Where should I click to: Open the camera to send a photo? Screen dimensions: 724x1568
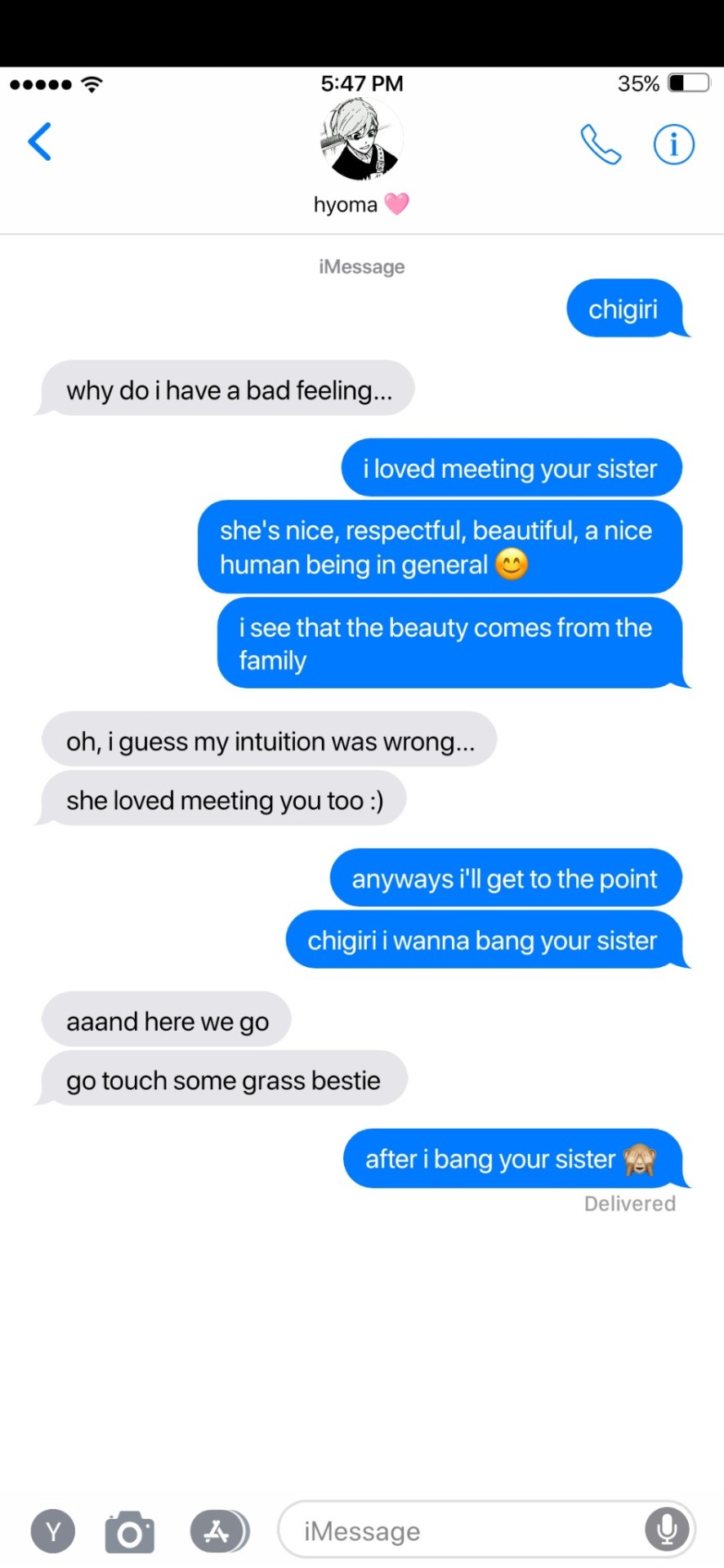coord(130,1531)
